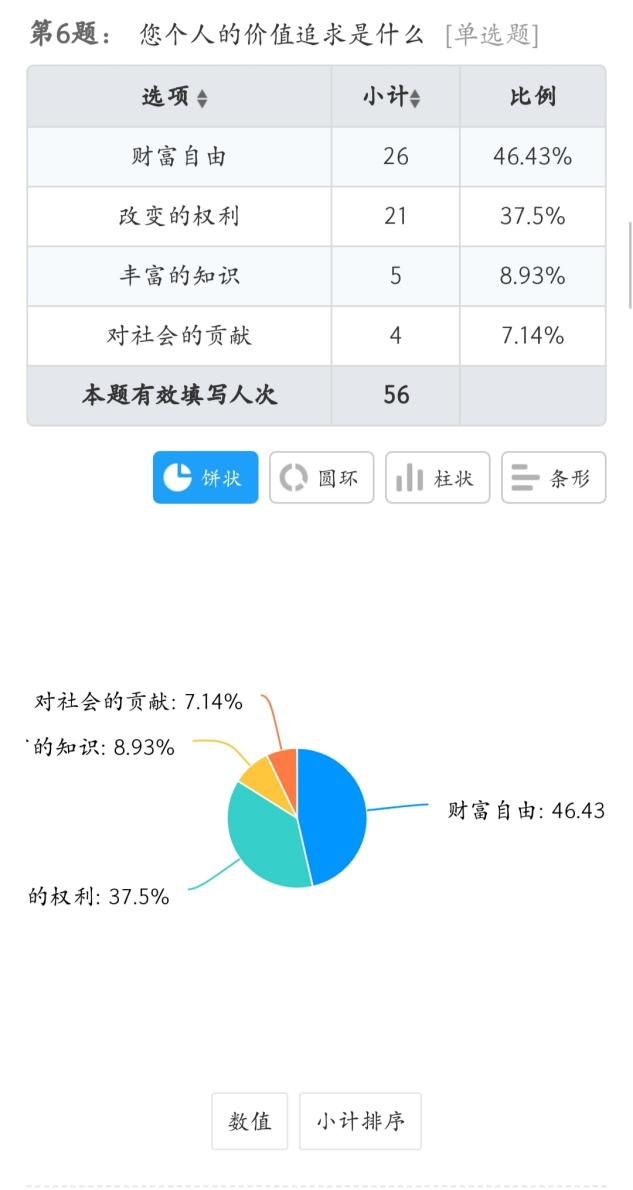Switch to the 条形 bar chart

pyautogui.click(x=553, y=477)
